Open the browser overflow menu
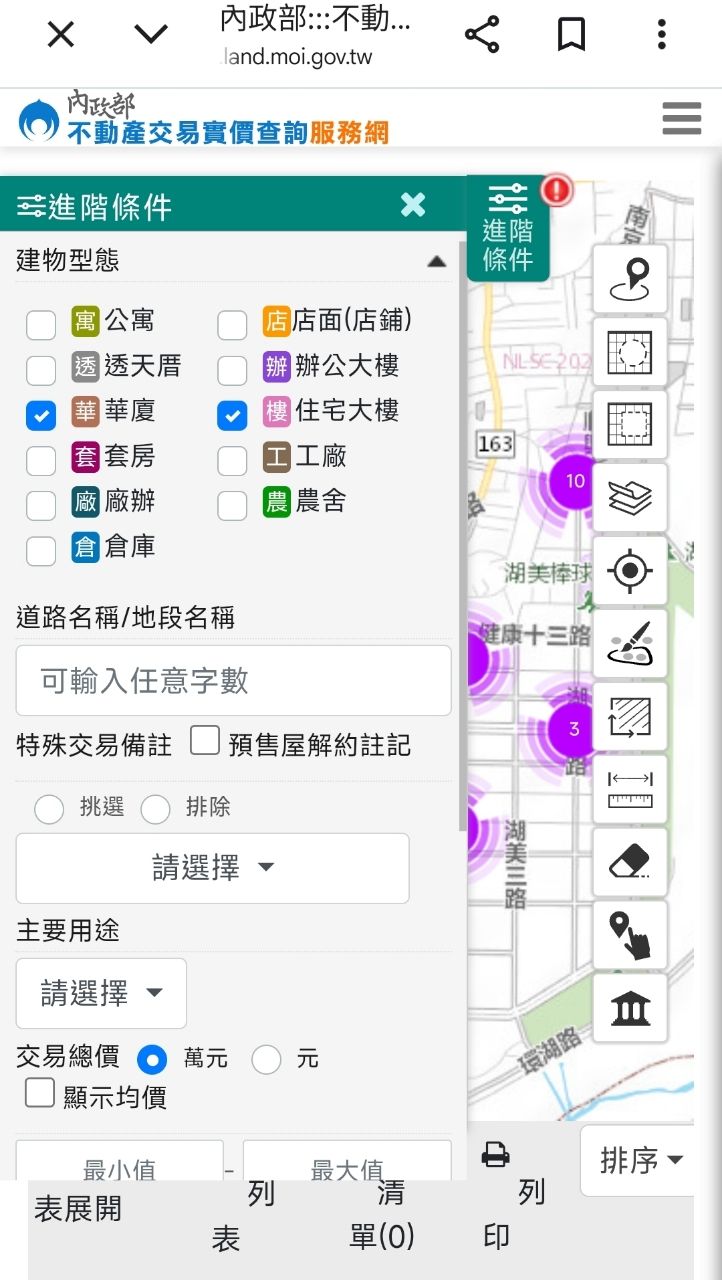722x1280 pixels. click(x=661, y=35)
